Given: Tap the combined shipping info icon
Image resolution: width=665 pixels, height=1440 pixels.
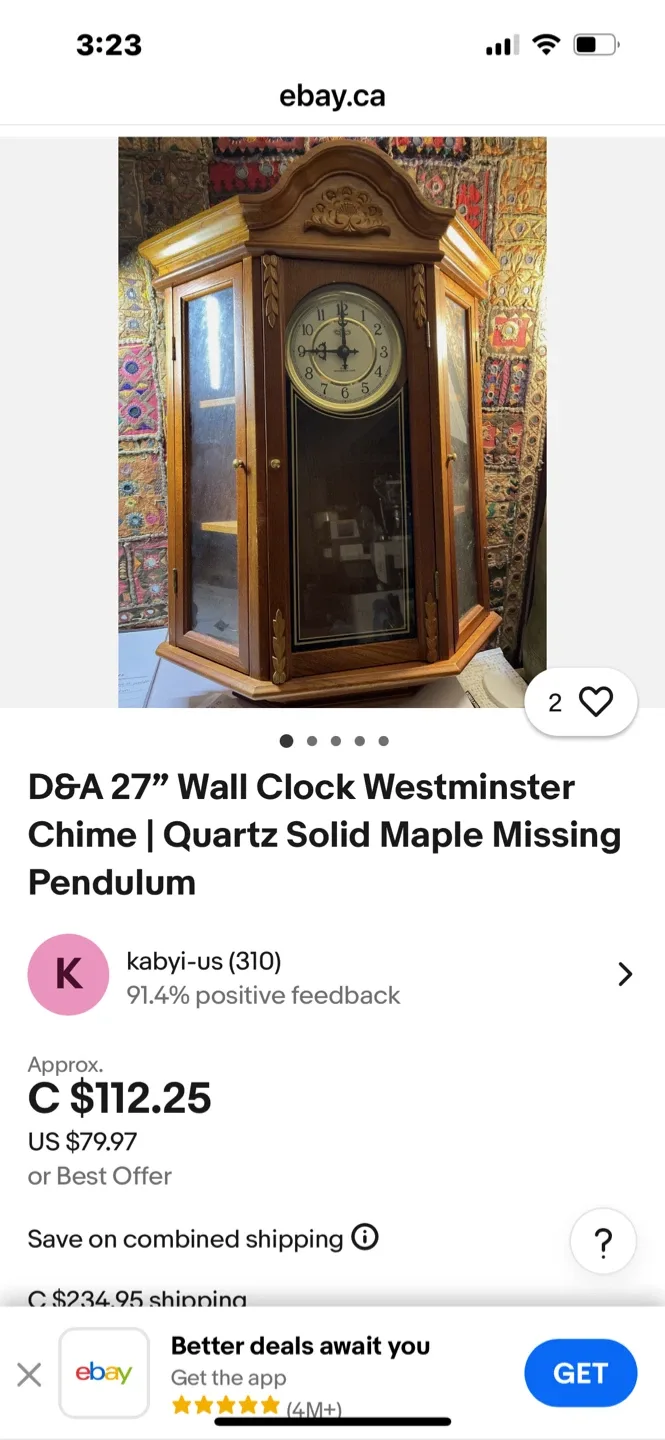Looking at the screenshot, I should pyautogui.click(x=365, y=1238).
